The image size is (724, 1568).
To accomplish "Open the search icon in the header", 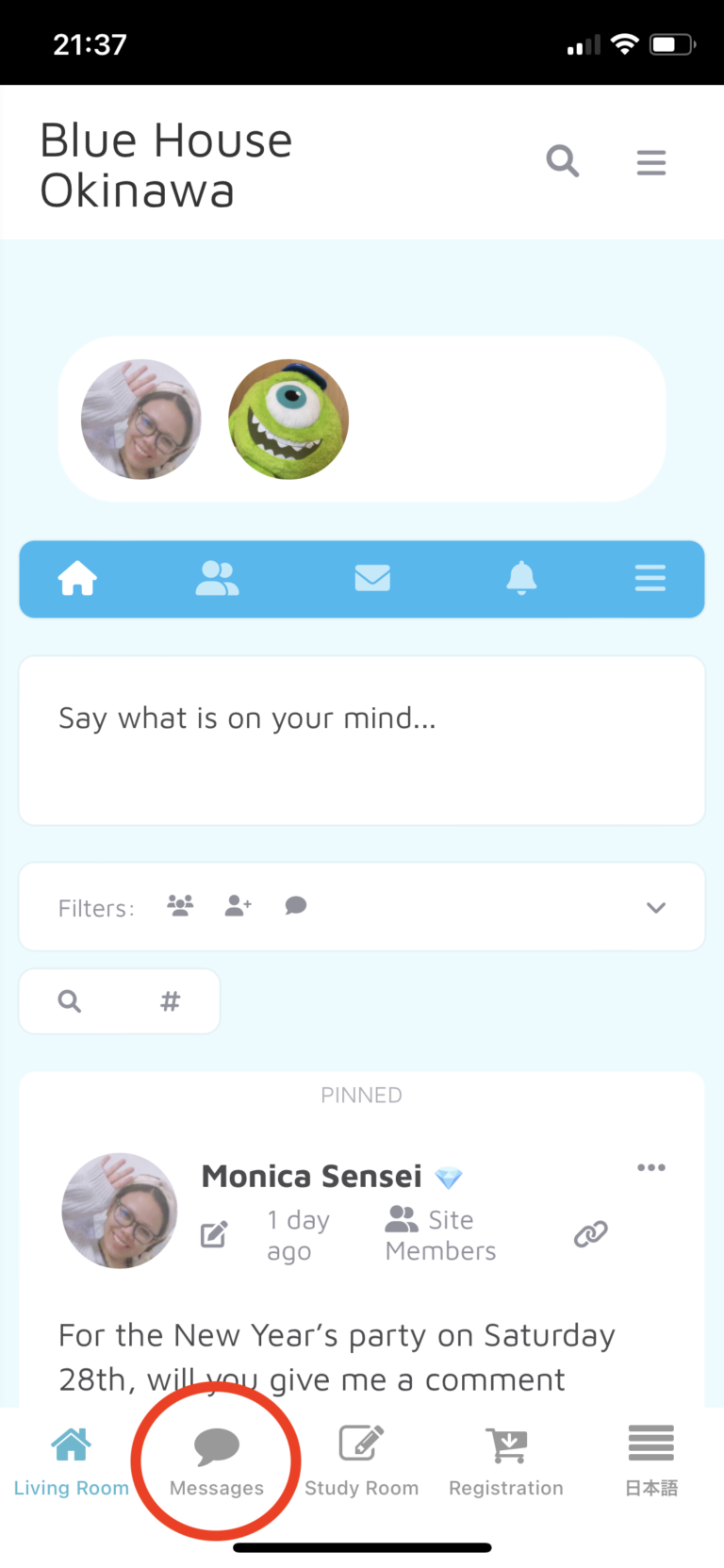I will pyautogui.click(x=563, y=161).
